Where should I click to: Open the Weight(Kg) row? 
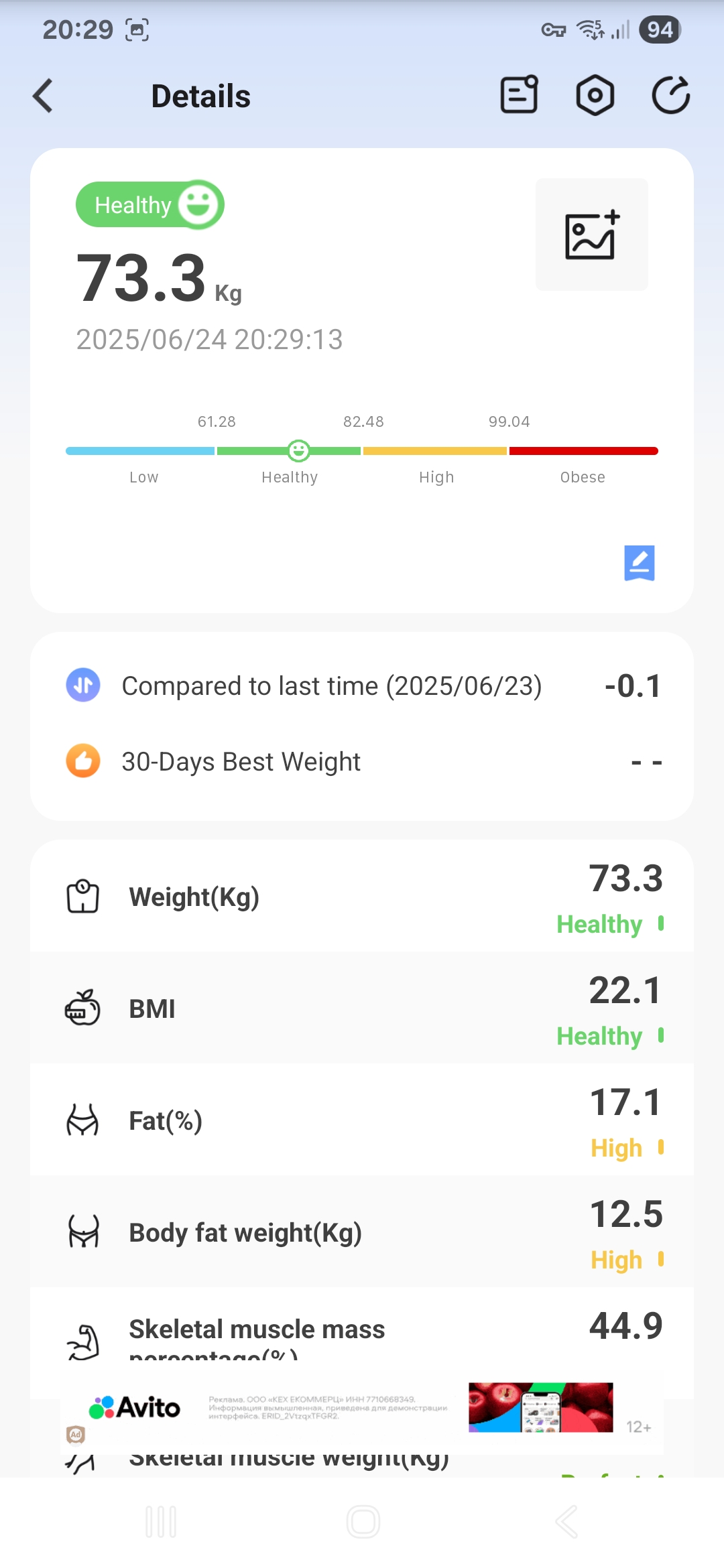click(362, 896)
